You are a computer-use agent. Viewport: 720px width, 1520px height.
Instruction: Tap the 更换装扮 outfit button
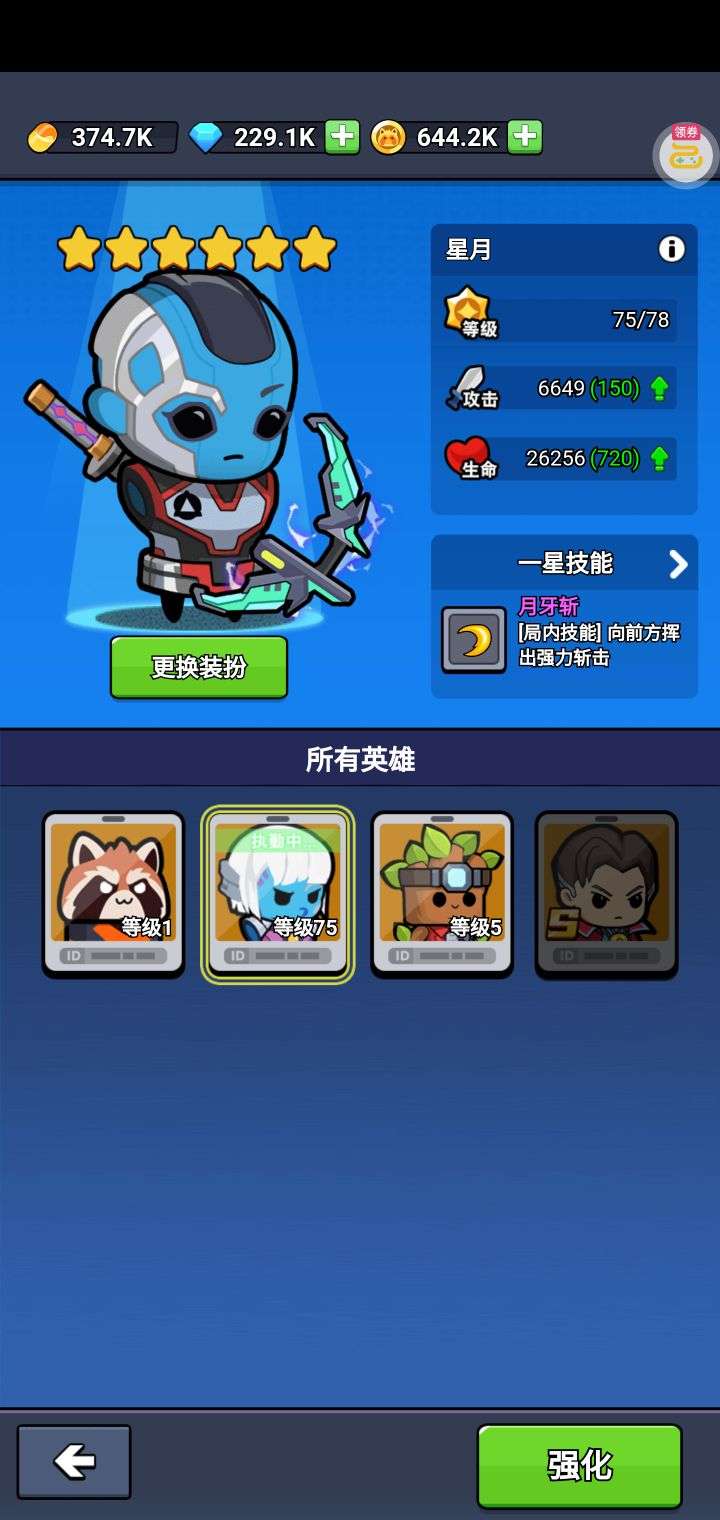tap(199, 667)
